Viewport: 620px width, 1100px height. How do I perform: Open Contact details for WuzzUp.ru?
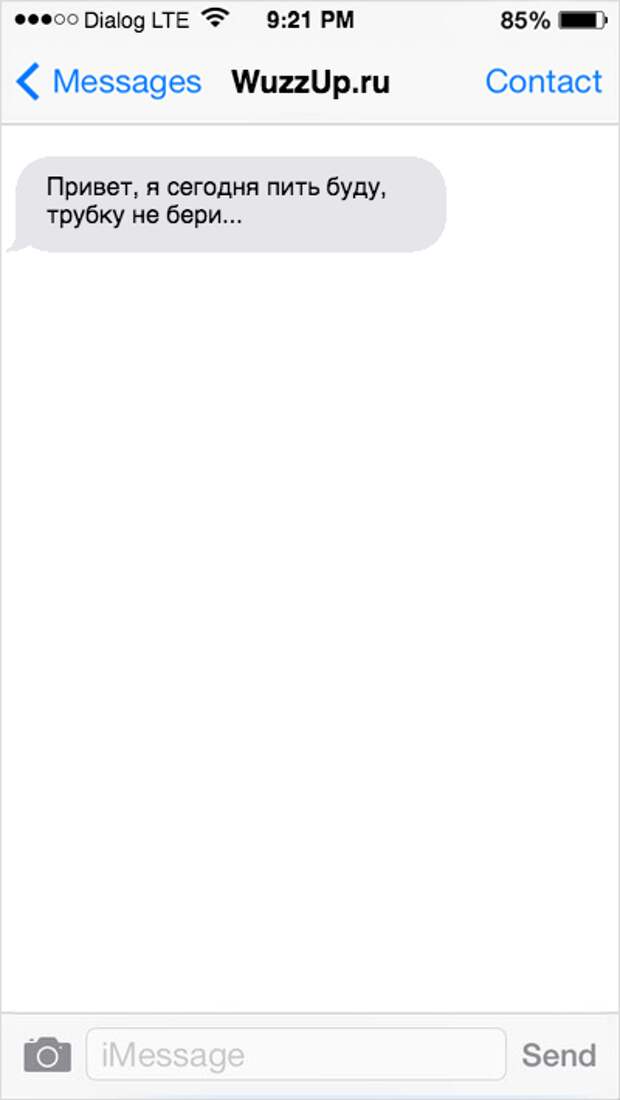click(x=544, y=81)
